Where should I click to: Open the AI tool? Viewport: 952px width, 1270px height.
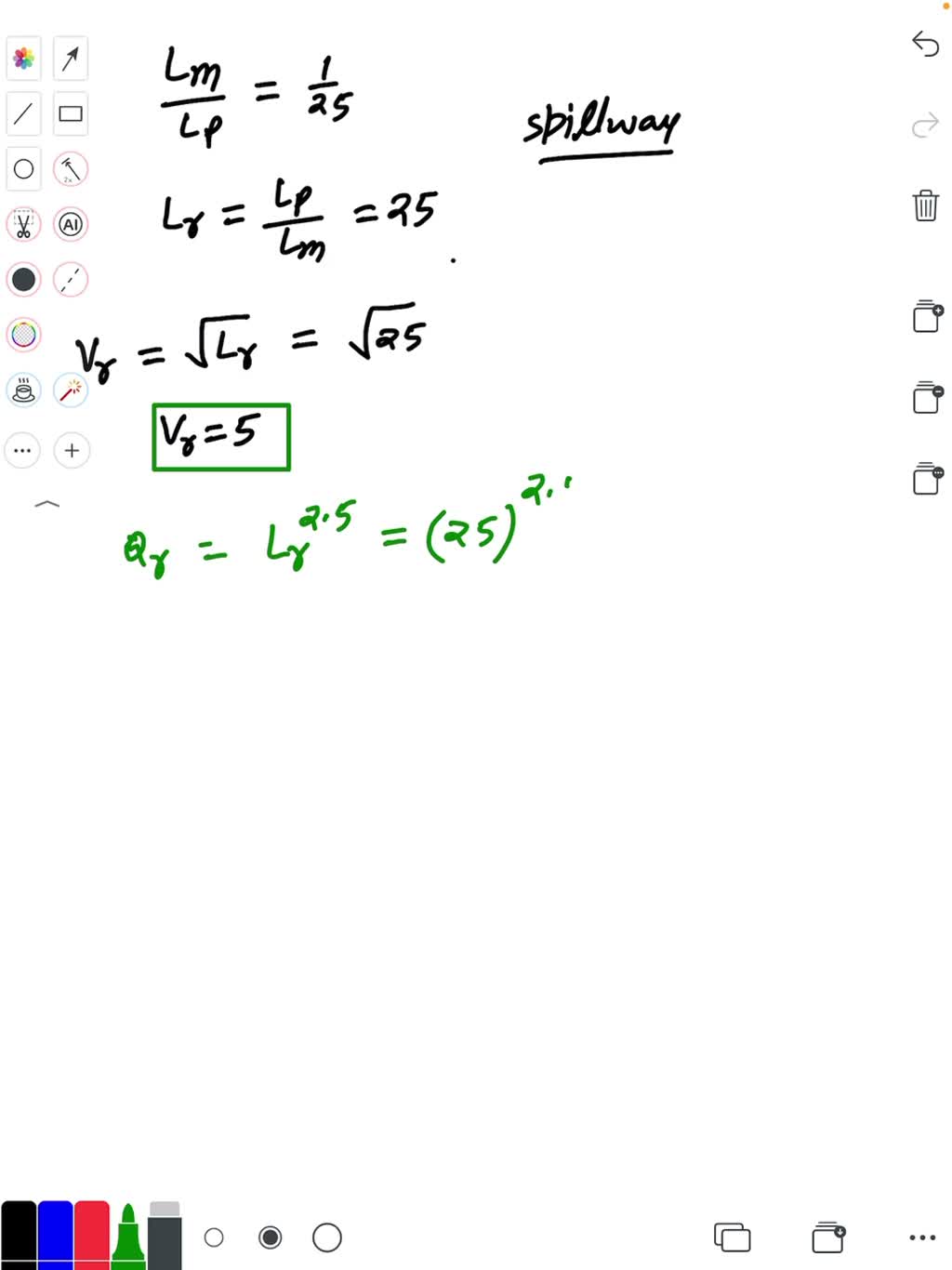[x=71, y=224]
